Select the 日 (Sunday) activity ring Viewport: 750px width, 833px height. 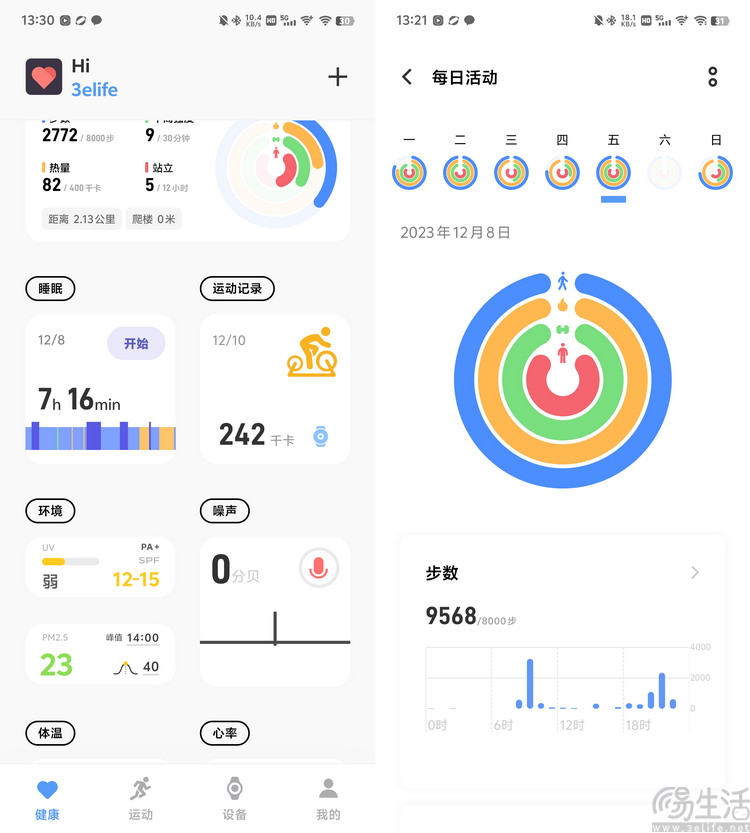pos(716,172)
